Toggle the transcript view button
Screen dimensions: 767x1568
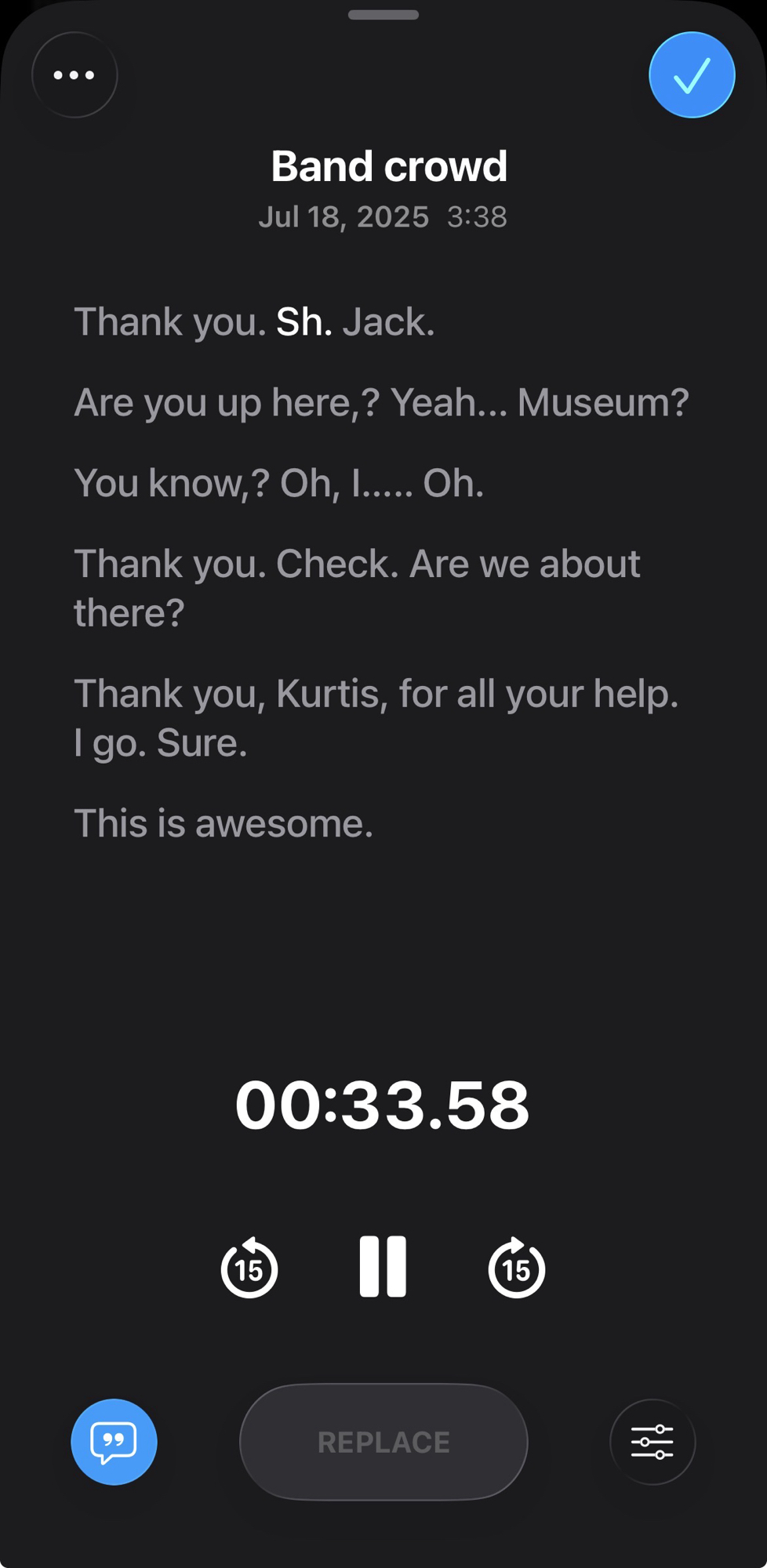tap(114, 1441)
